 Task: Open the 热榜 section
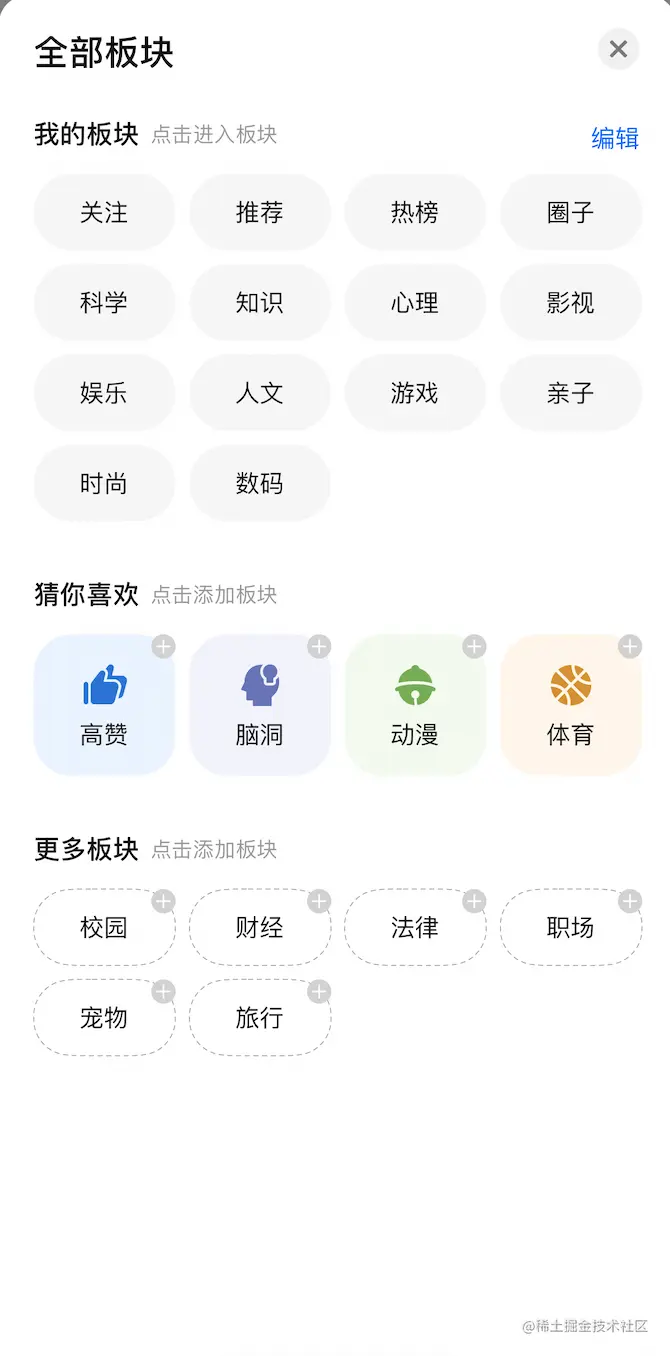pyautogui.click(x=415, y=213)
